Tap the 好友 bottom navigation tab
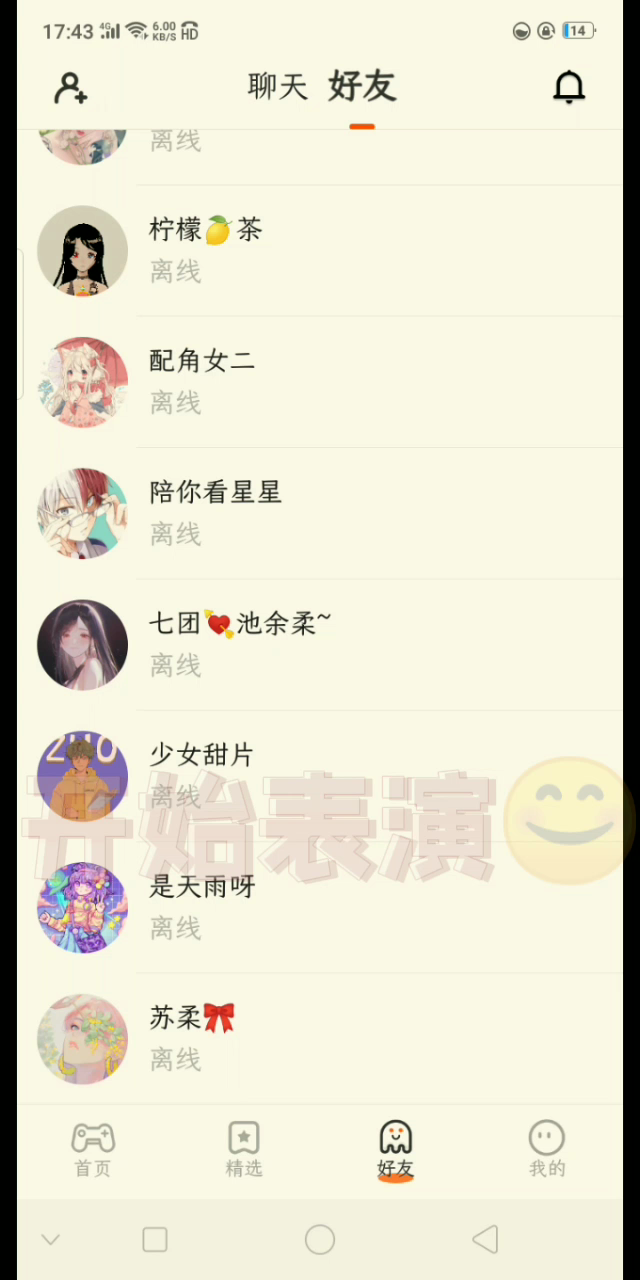This screenshot has width=640, height=1280. coord(395,1149)
